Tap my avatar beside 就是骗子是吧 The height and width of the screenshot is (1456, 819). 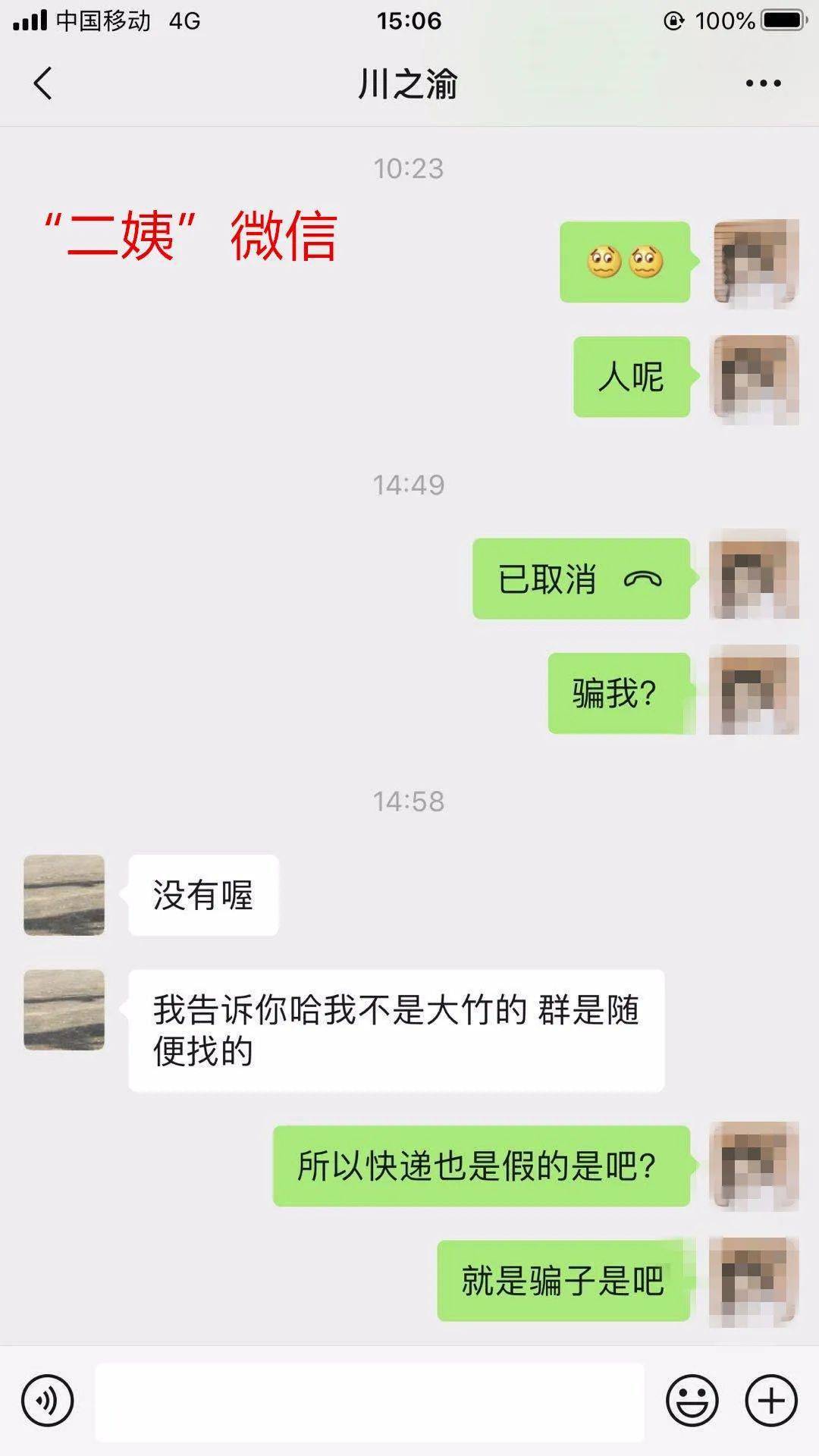[755, 1280]
